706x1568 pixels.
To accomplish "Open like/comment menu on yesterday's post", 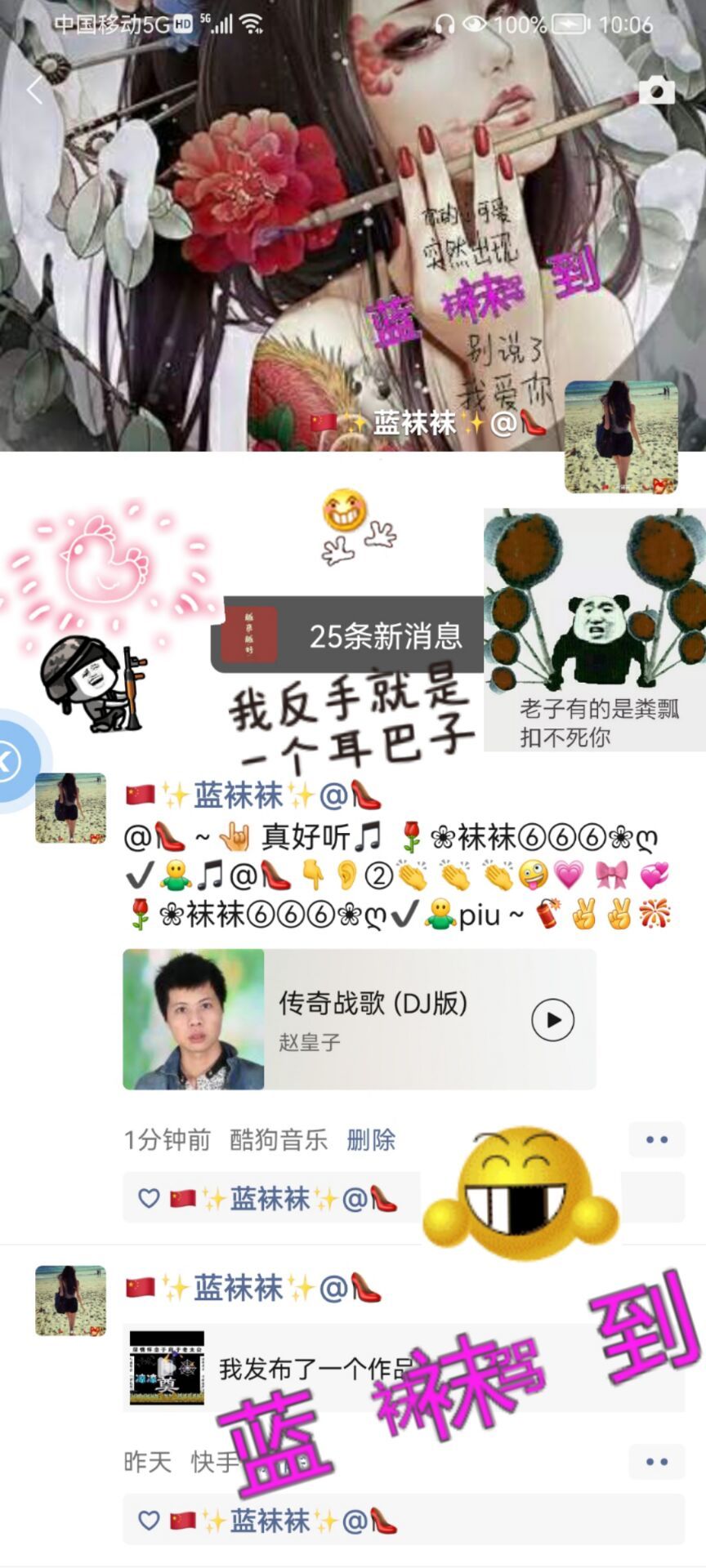I will pos(656,1461).
